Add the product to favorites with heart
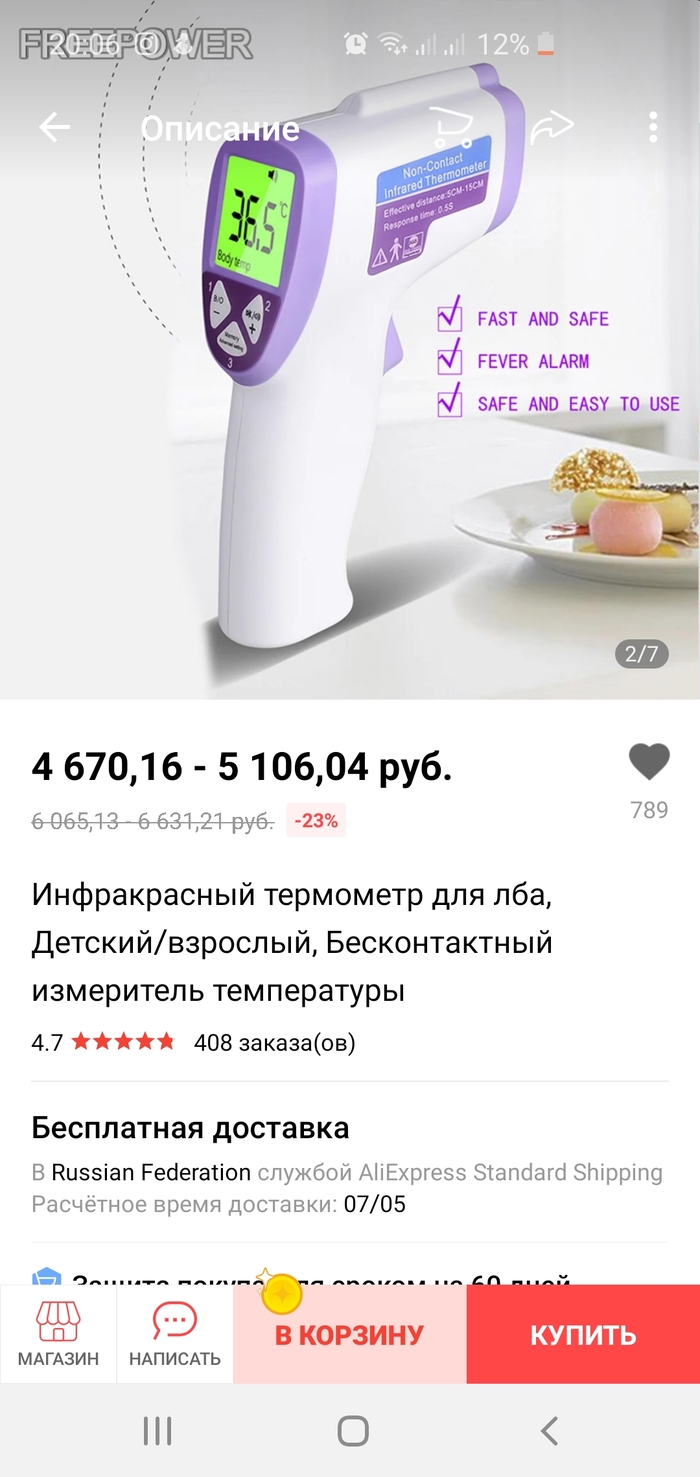Image resolution: width=700 pixels, height=1477 pixels. pos(649,764)
